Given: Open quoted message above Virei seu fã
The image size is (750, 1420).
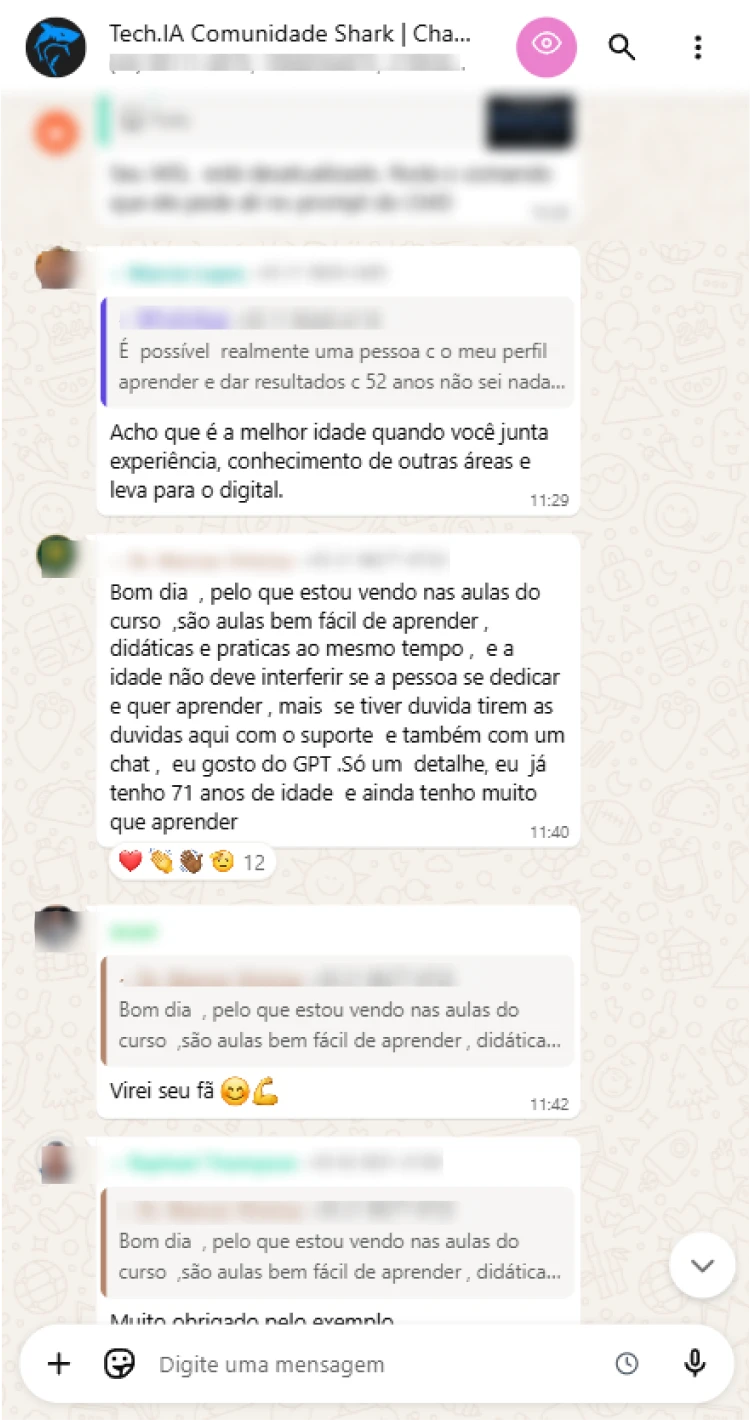Looking at the screenshot, I should coord(338,1010).
